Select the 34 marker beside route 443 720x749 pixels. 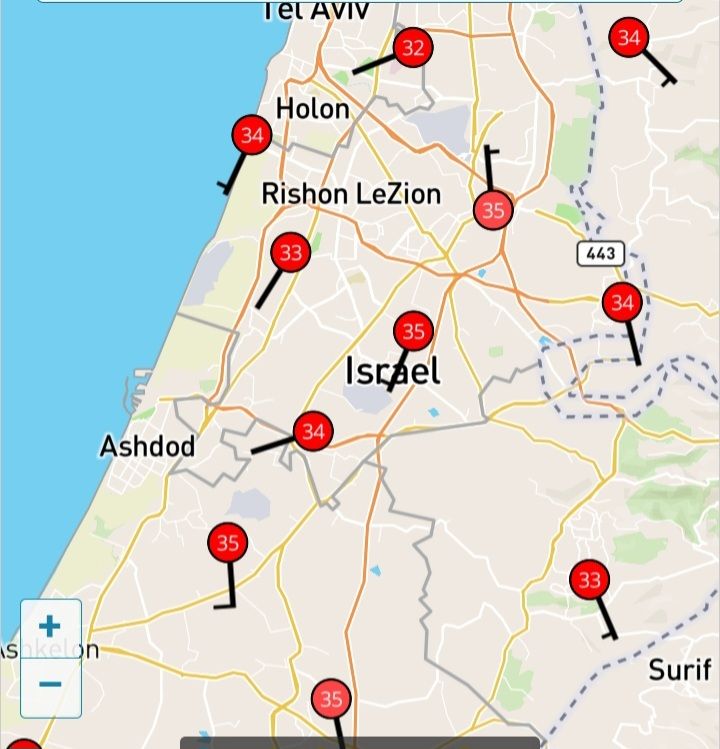click(x=622, y=302)
